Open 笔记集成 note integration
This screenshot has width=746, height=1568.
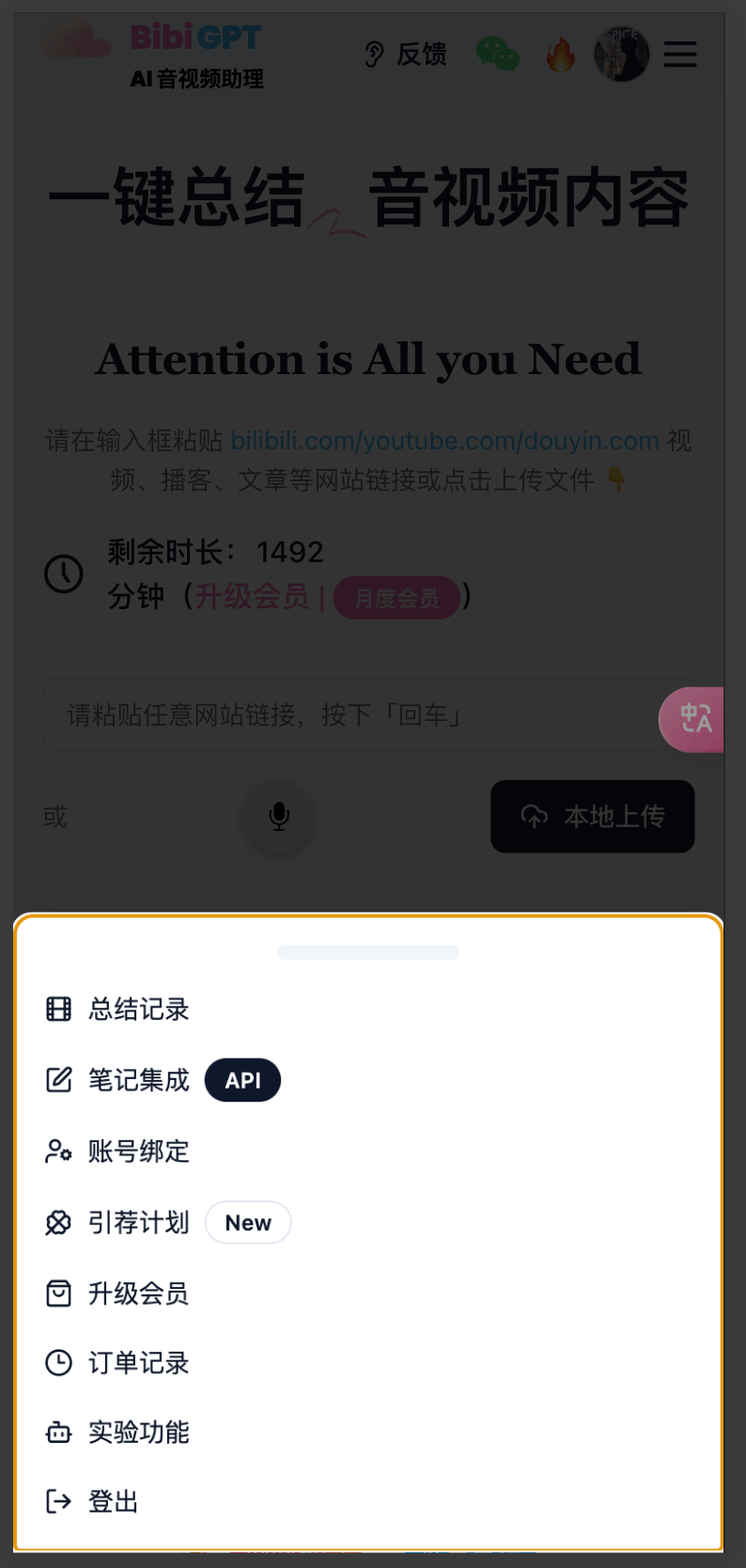tap(138, 1080)
